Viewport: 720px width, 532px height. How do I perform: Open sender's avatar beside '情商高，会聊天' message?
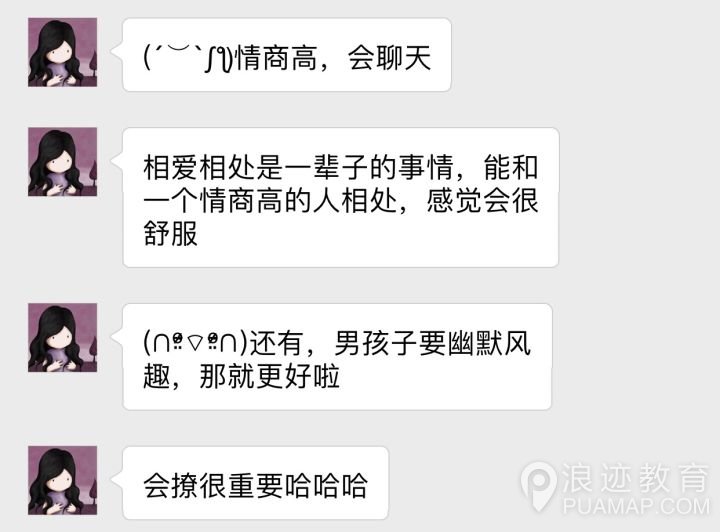click(x=62, y=52)
